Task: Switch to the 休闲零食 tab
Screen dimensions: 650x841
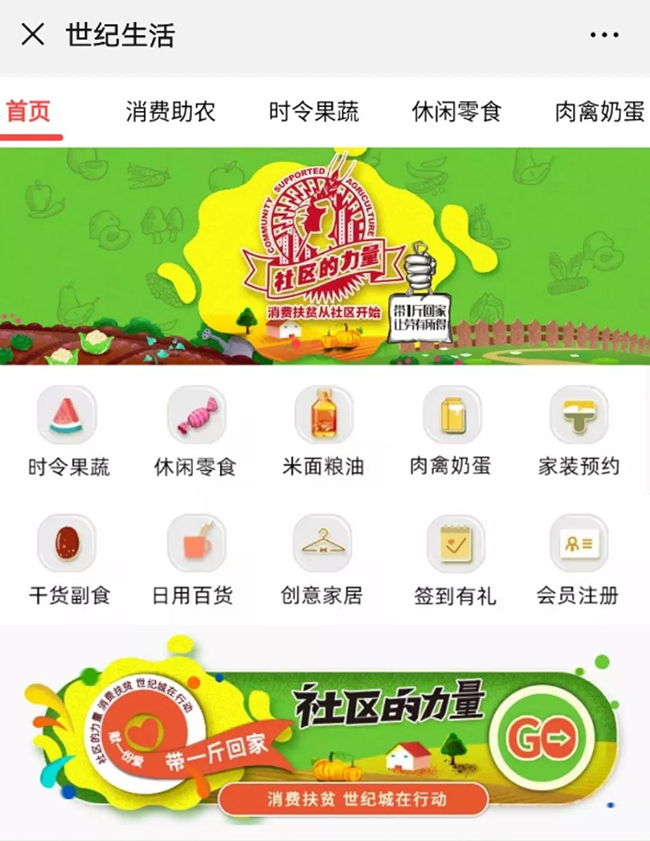Action: (x=456, y=111)
